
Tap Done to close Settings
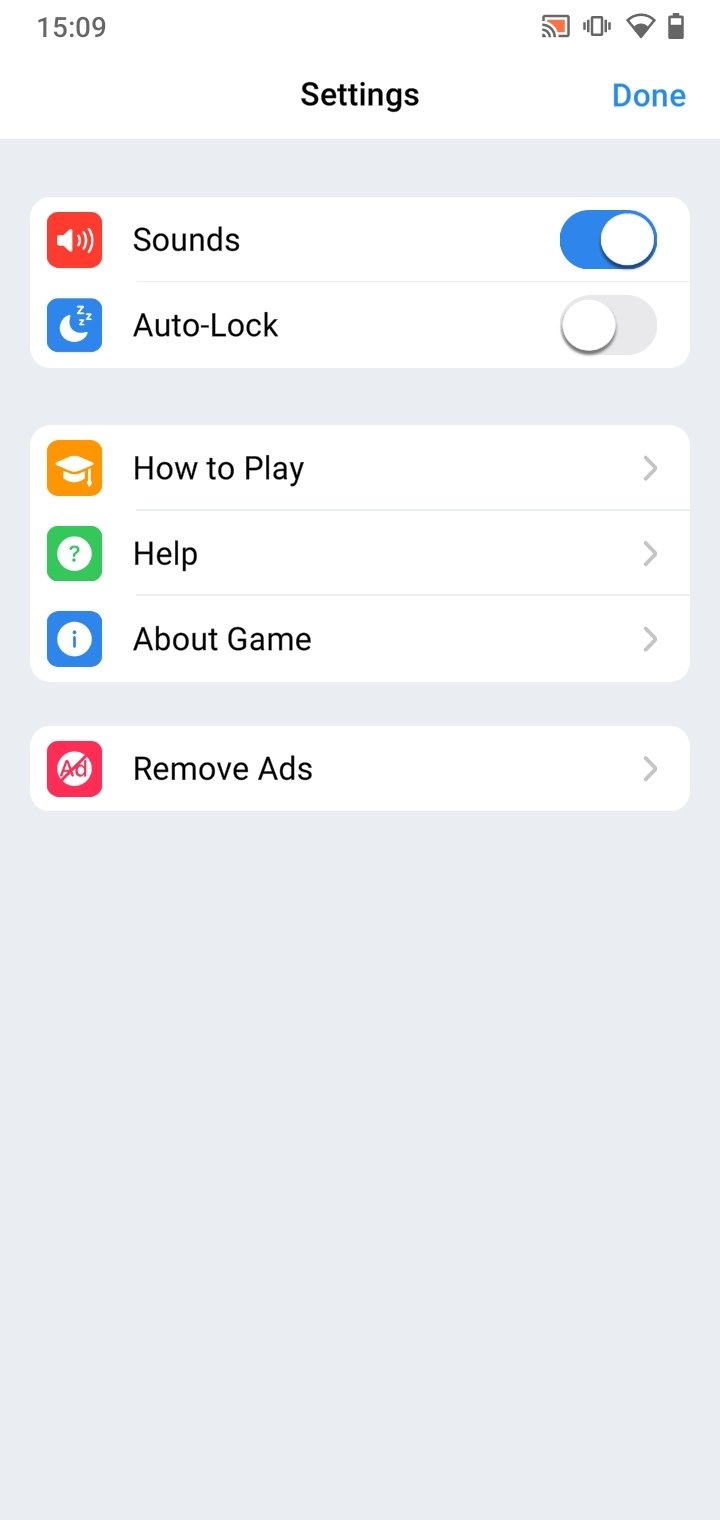pos(648,95)
